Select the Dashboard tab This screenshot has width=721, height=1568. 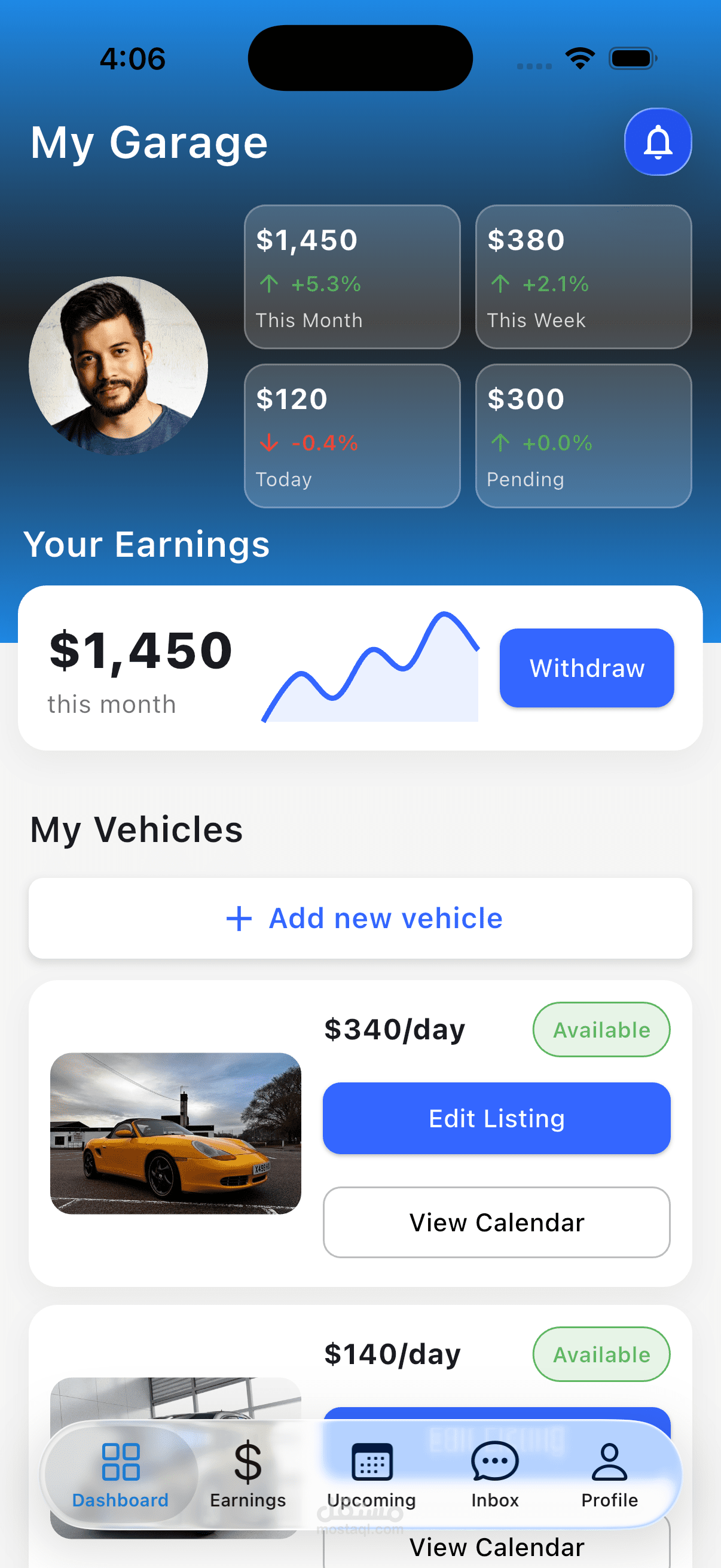(x=121, y=1473)
